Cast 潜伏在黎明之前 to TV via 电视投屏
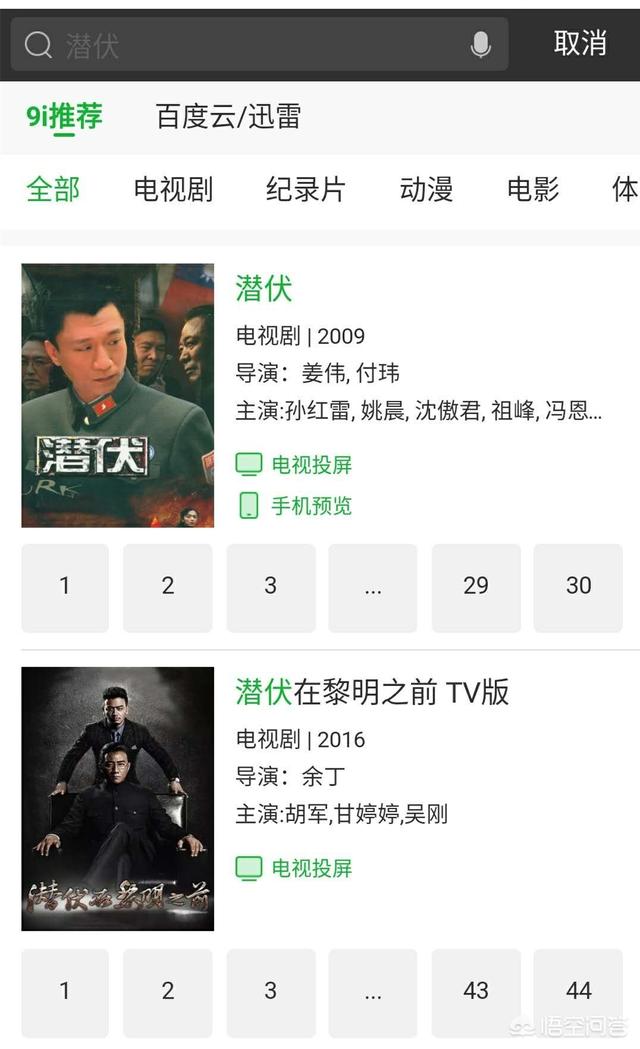Image resolution: width=640 pixels, height=1049 pixels. click(x=295, y=868)
